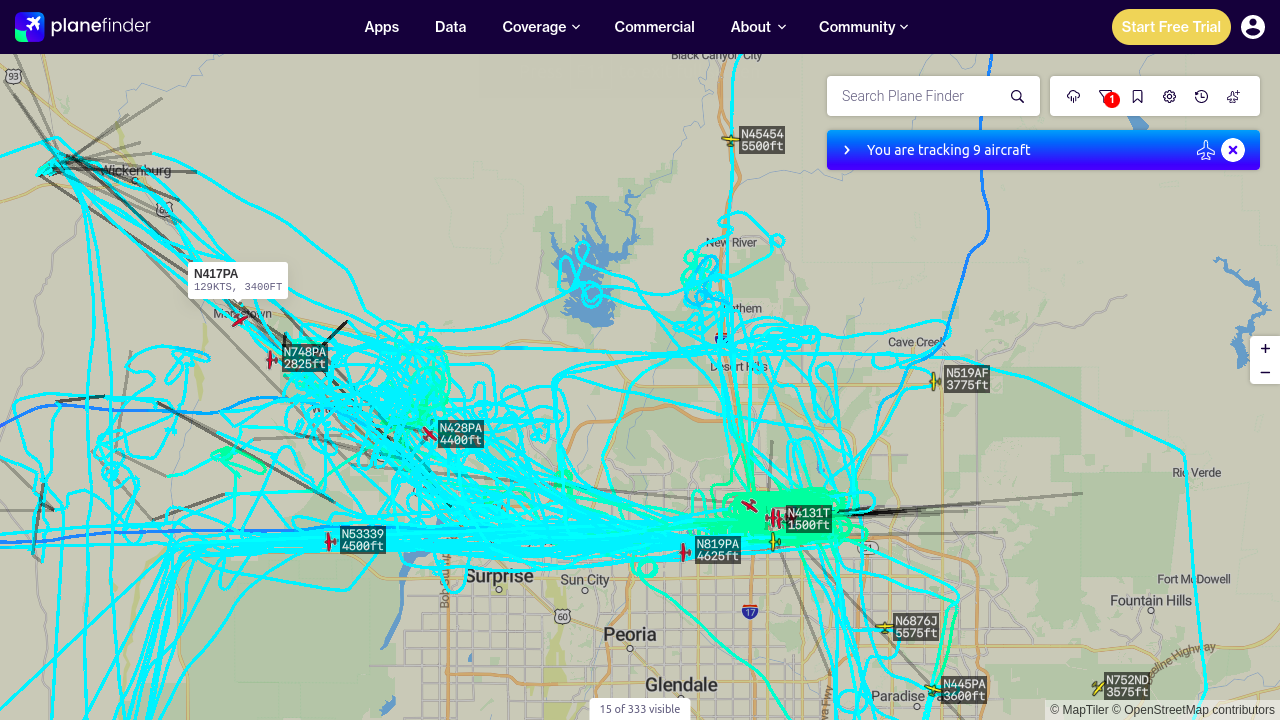Select aircraft N45454 on the map

point(731,140)
